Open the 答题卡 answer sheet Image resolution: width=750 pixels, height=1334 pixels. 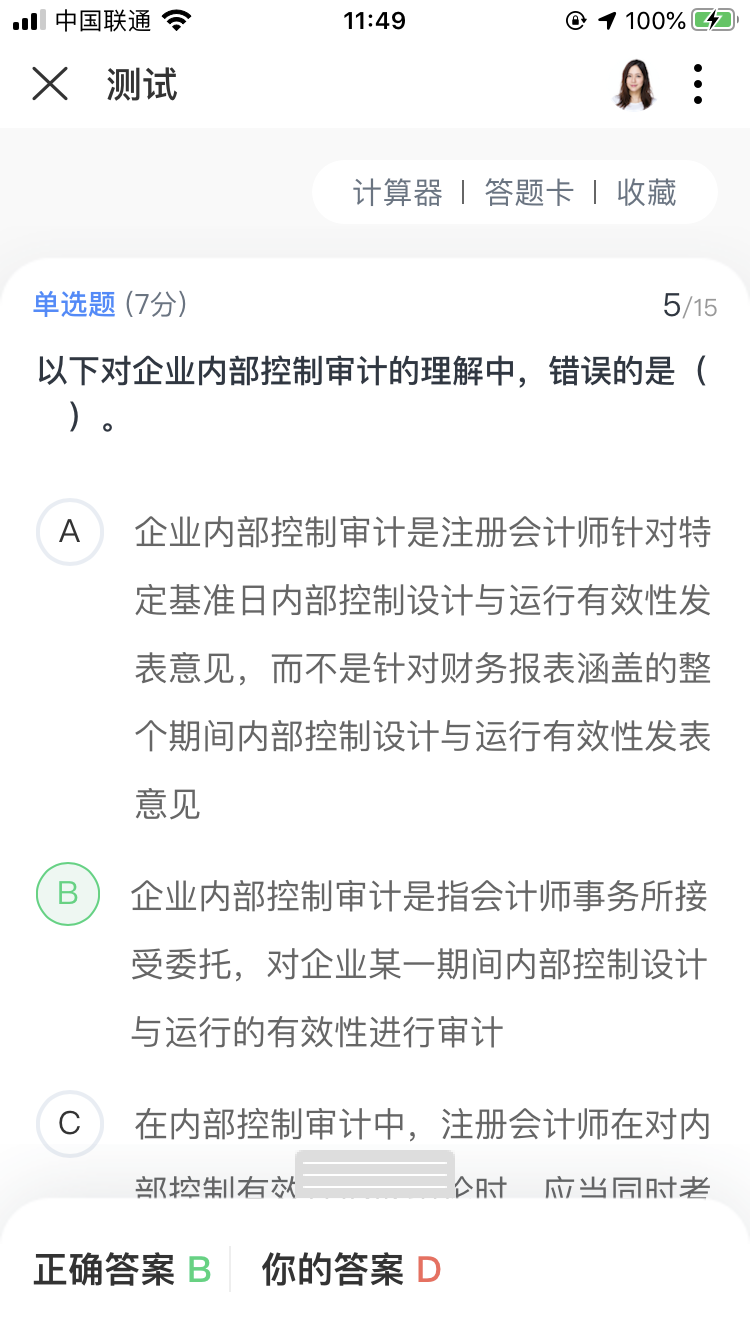[529, 192]
